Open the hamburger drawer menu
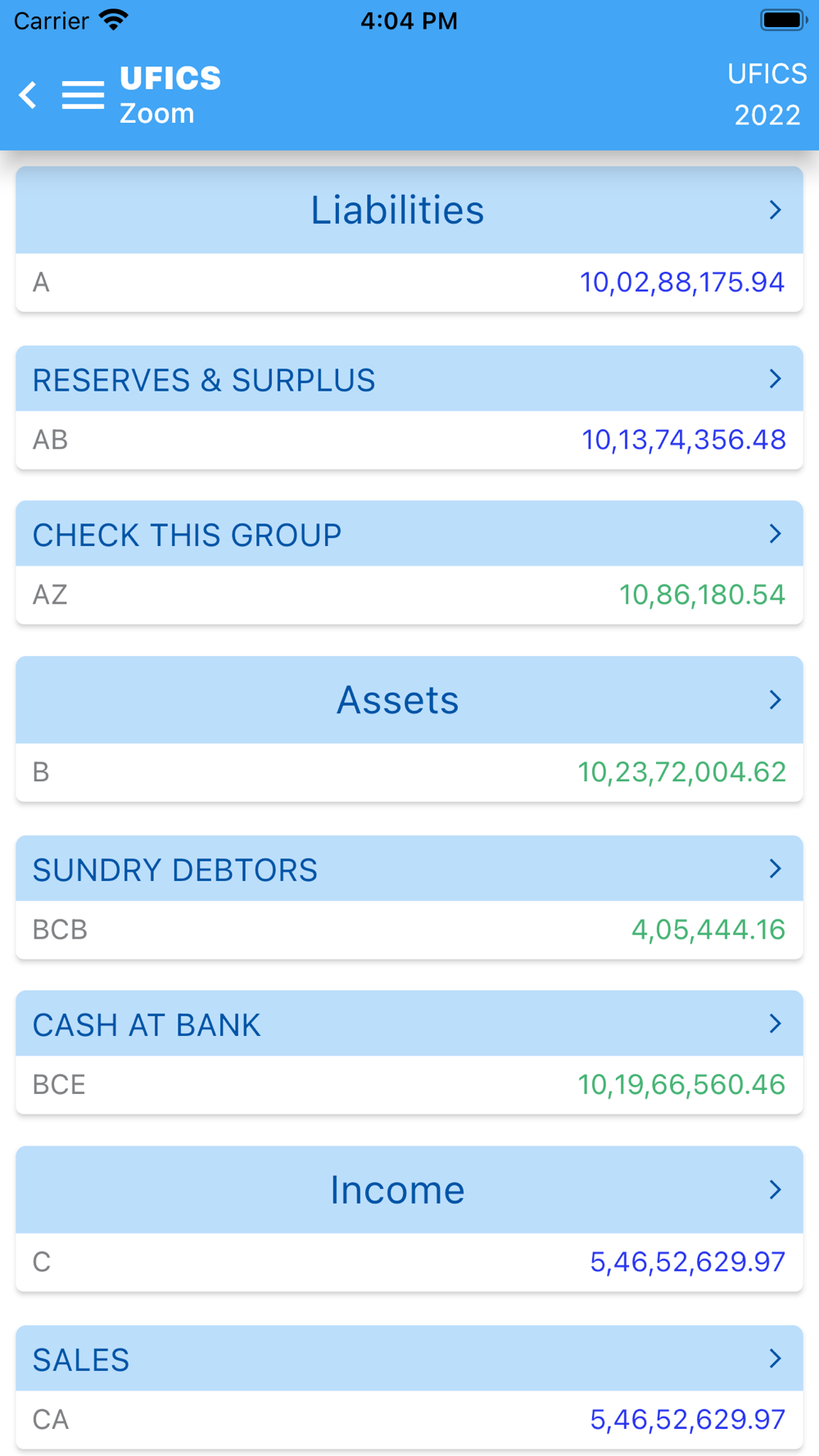This screenshot has height=1456, width=819. point(83,95)
